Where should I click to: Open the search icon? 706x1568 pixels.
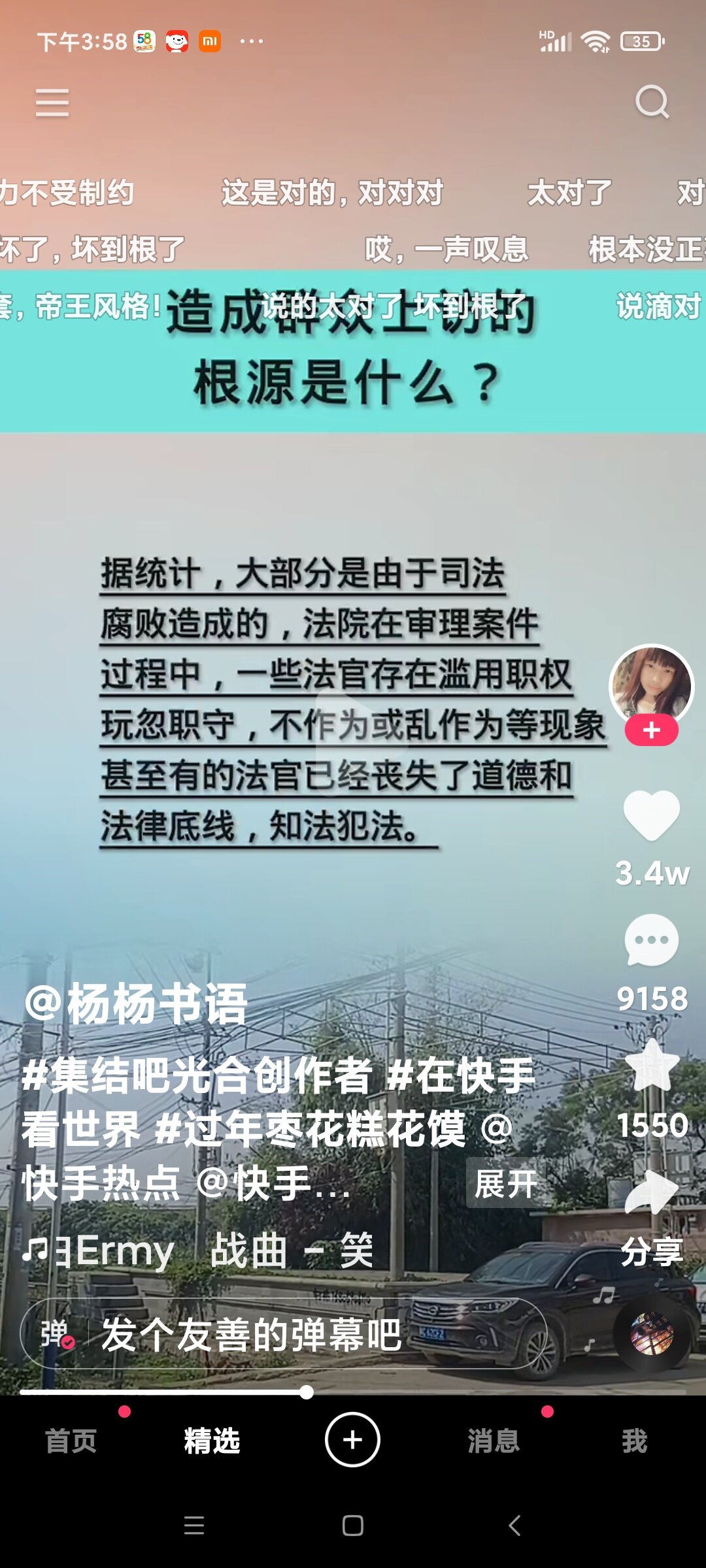[x=652, y=102]
